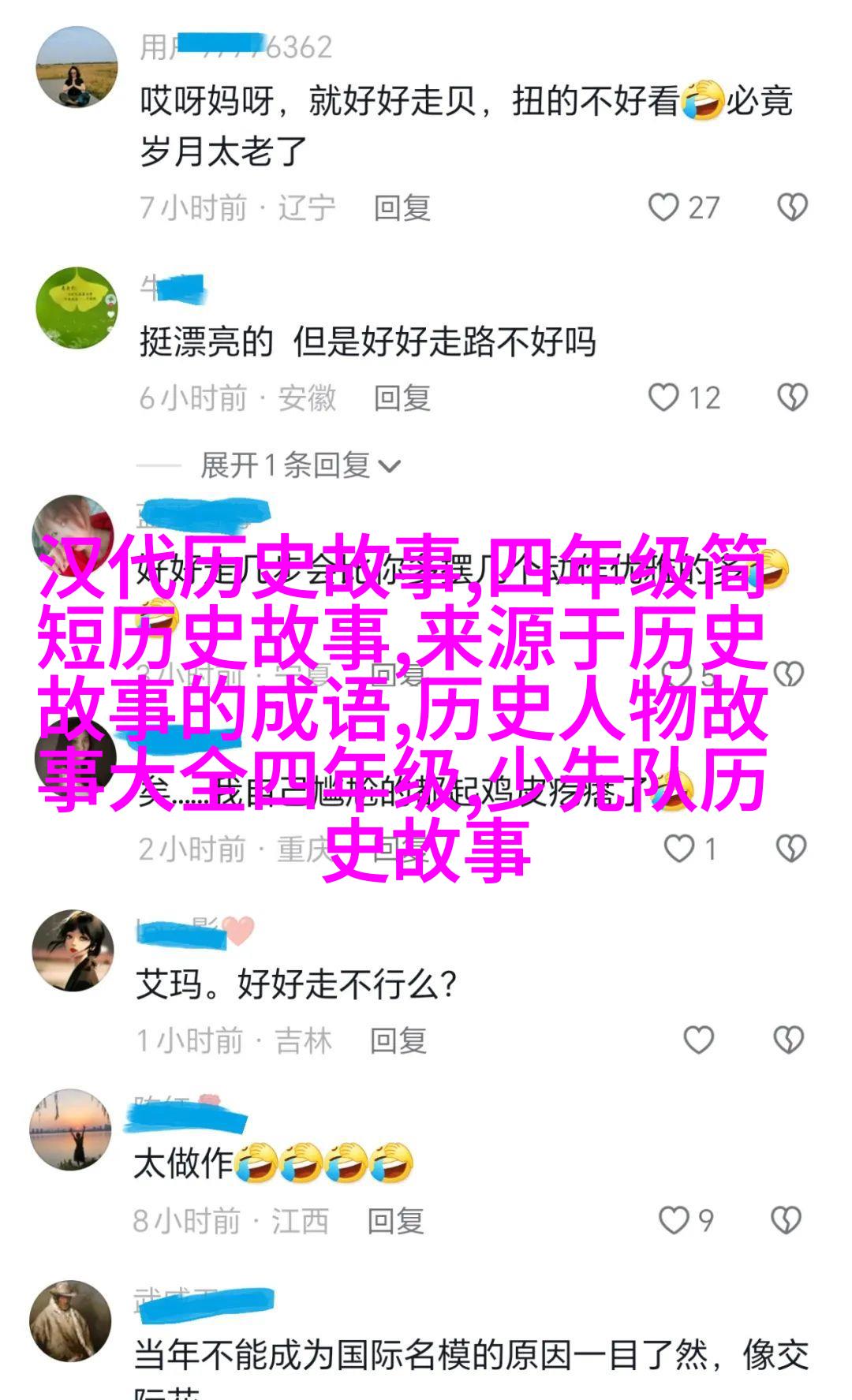This screenshot has width=852, height=1400.
Task: Reply to the 7小时前 辽宁 comment
Action: (x=402, y=208)
